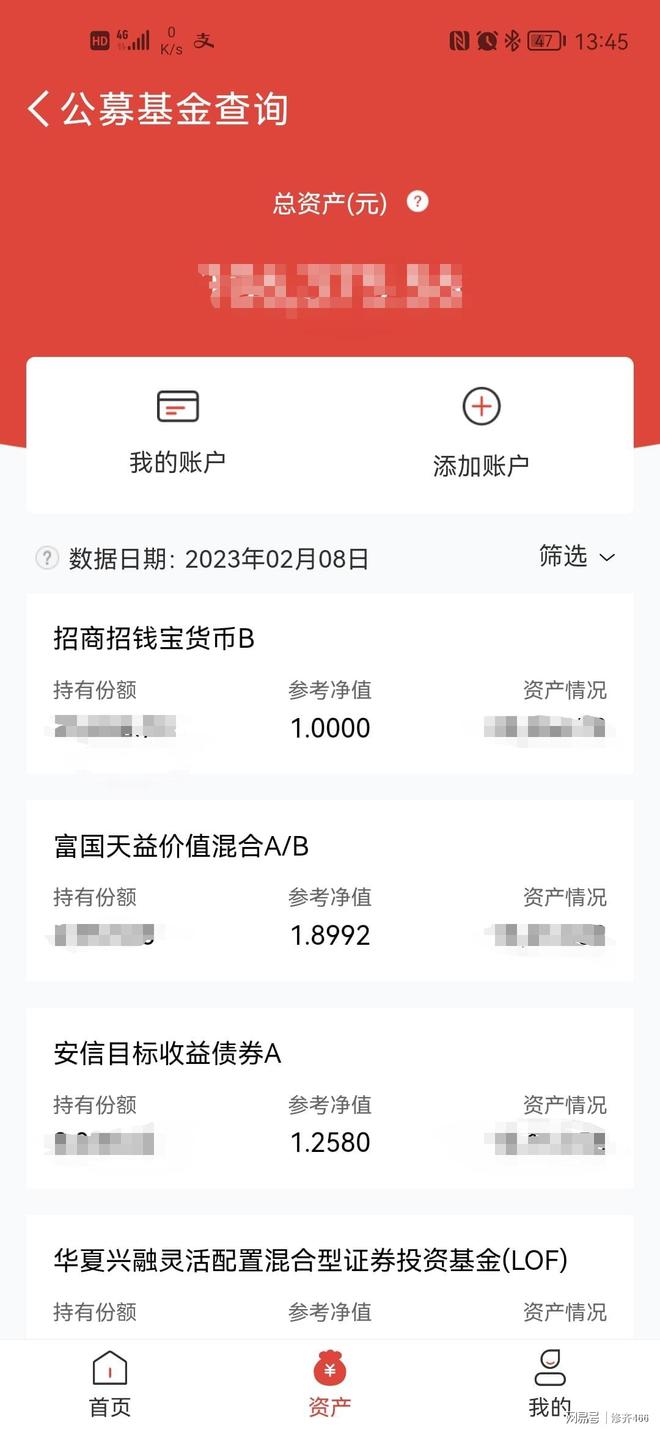Screen dimensions: 660x1430
Task: Switch to the 资产 tab
Action: (x=330, y=1385)
